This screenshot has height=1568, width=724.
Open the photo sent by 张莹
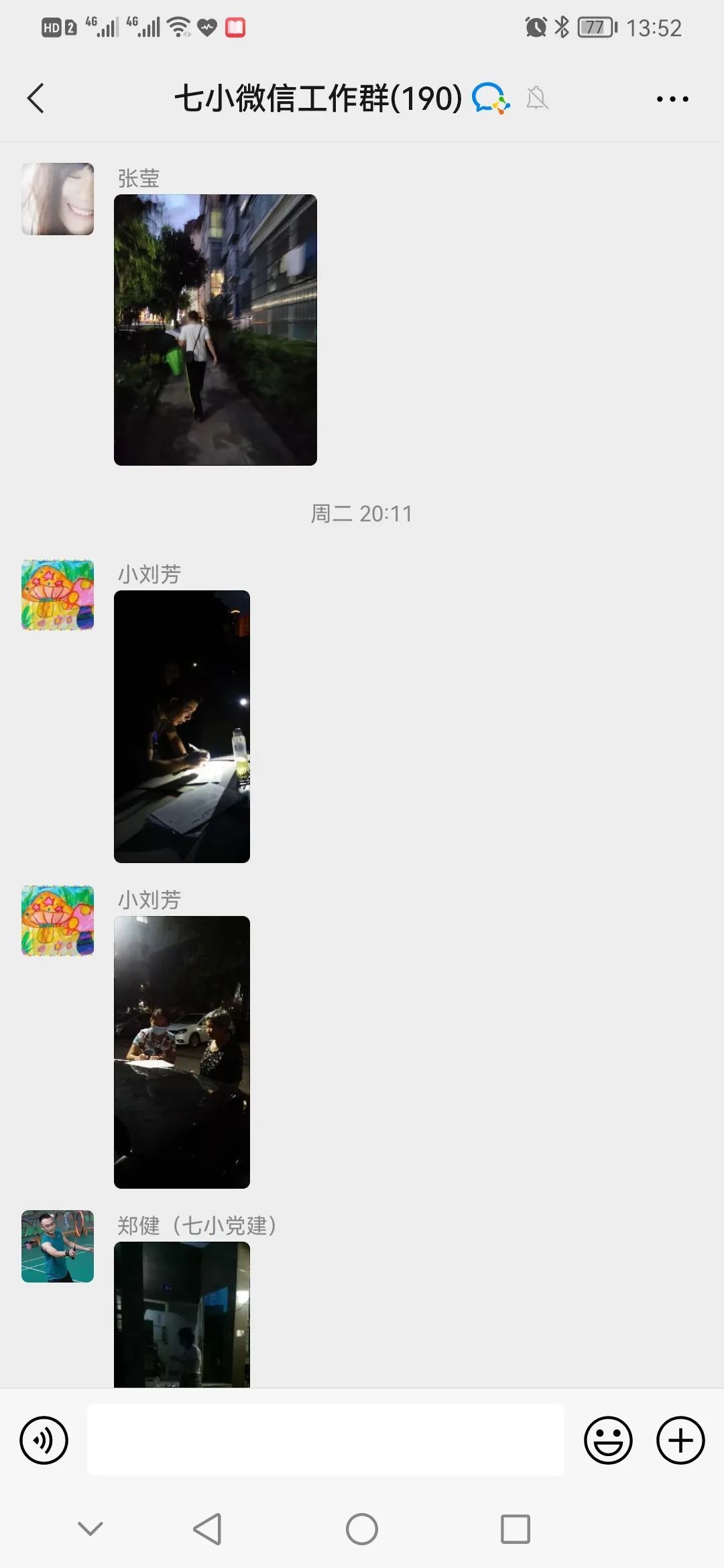215,330
